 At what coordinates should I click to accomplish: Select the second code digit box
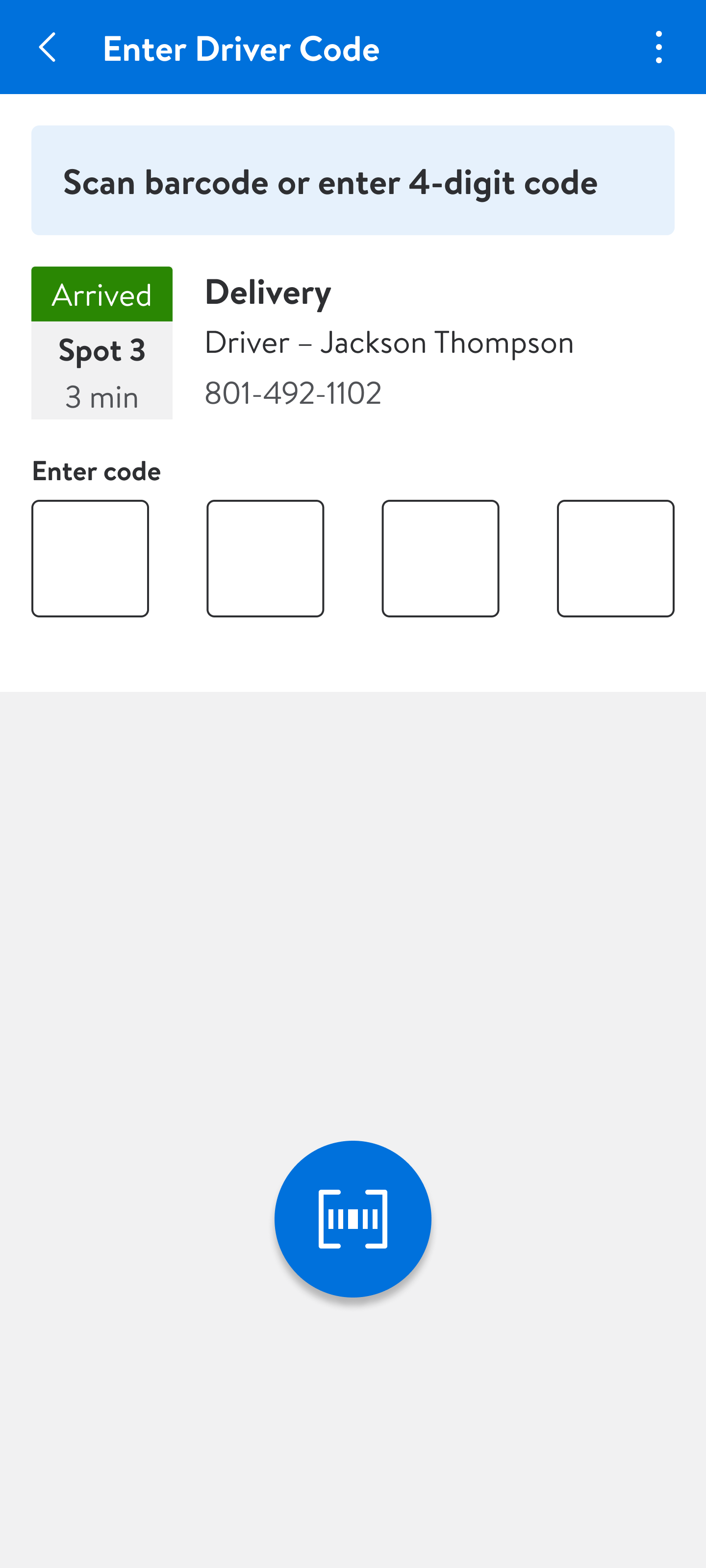(265, 558)
